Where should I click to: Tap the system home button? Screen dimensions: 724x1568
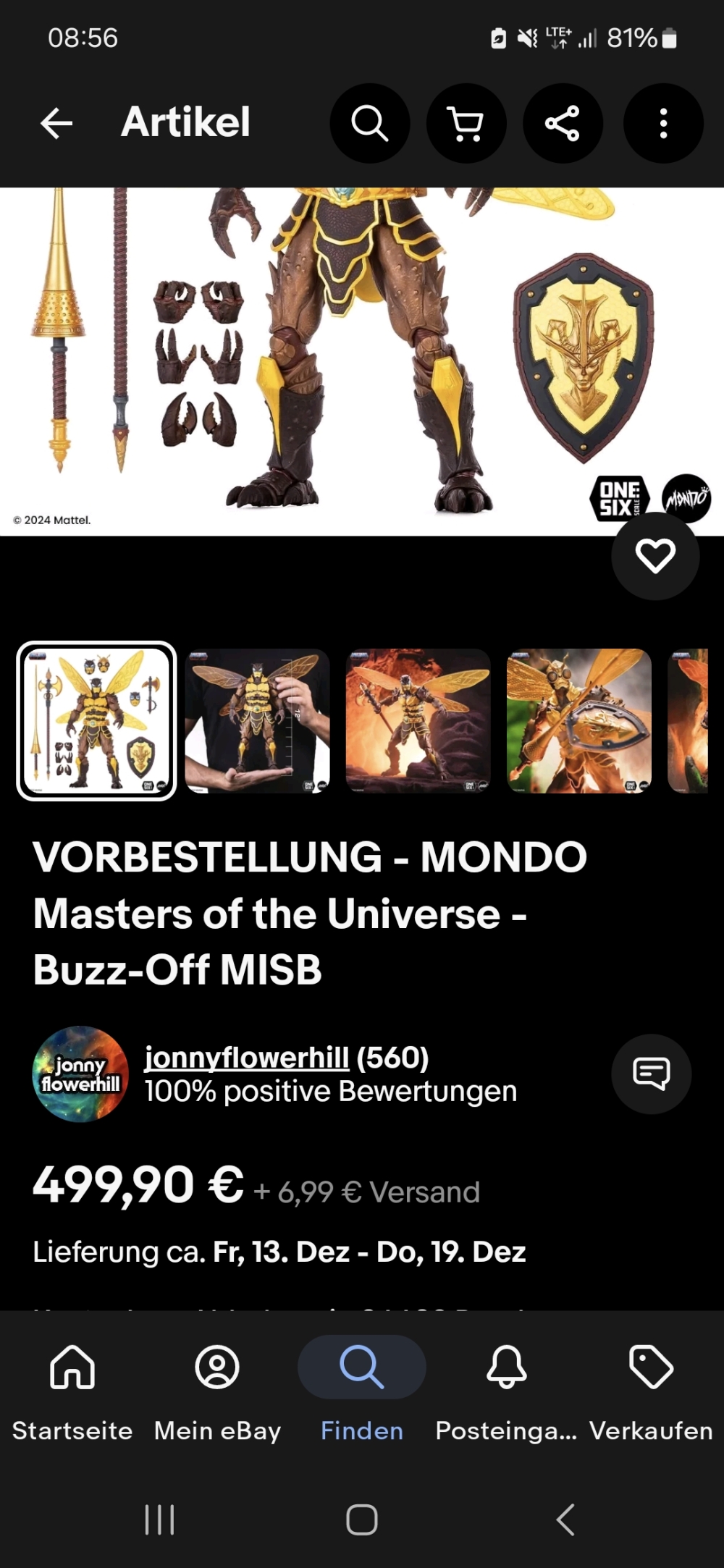tap(362, 1519)
